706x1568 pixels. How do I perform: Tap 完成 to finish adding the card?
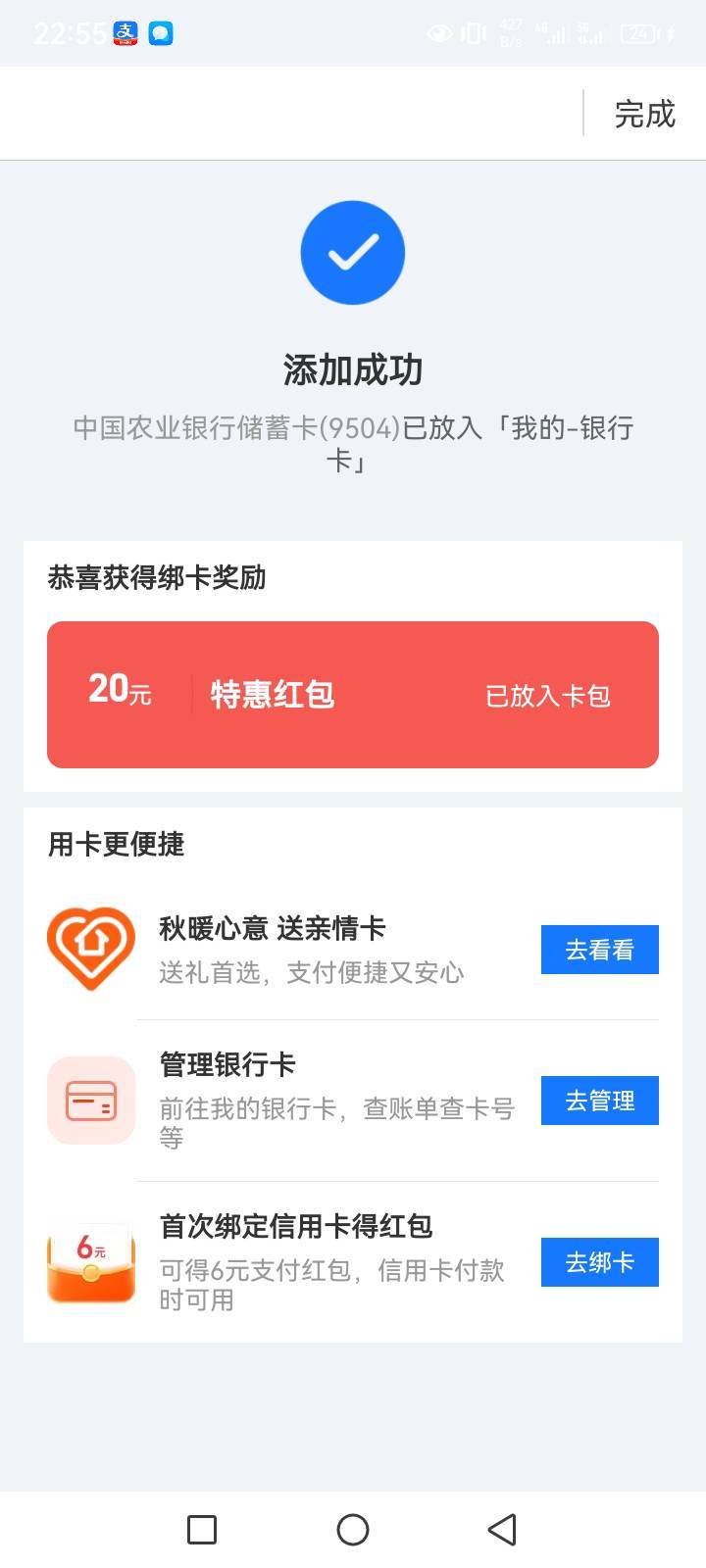click(644, 114)
